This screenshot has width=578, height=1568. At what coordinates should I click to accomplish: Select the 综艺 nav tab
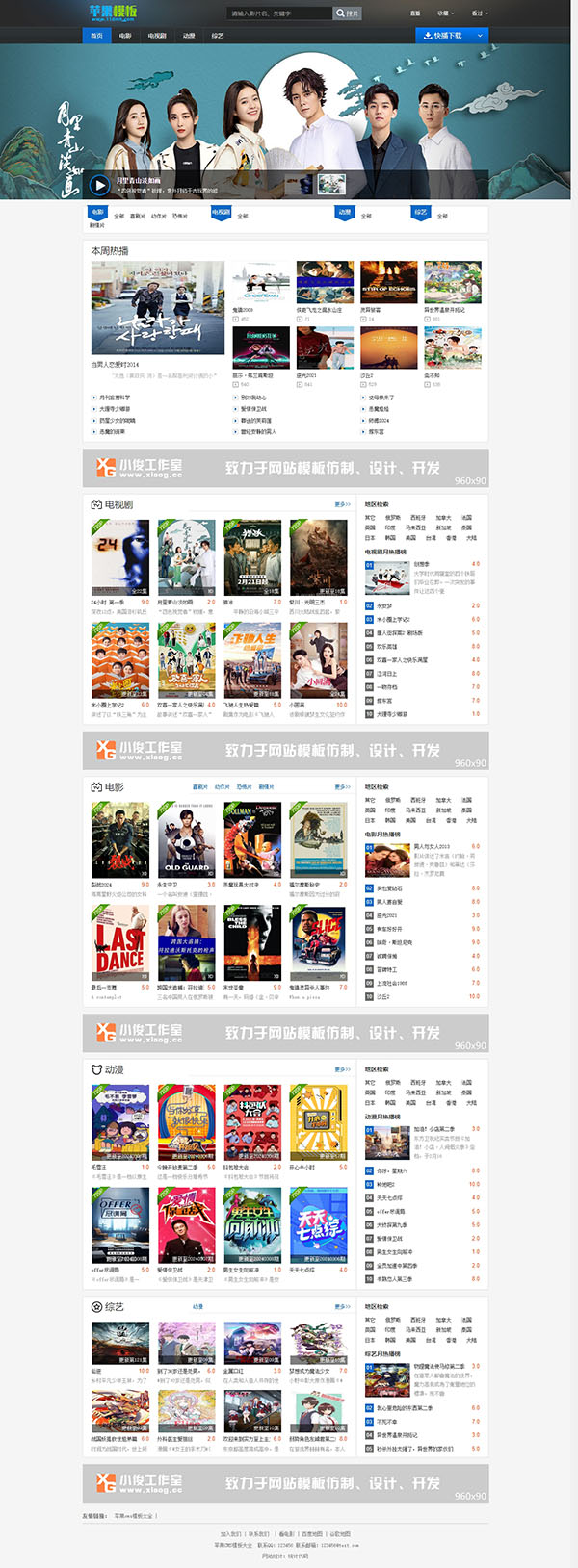click(x=218, y=36)
